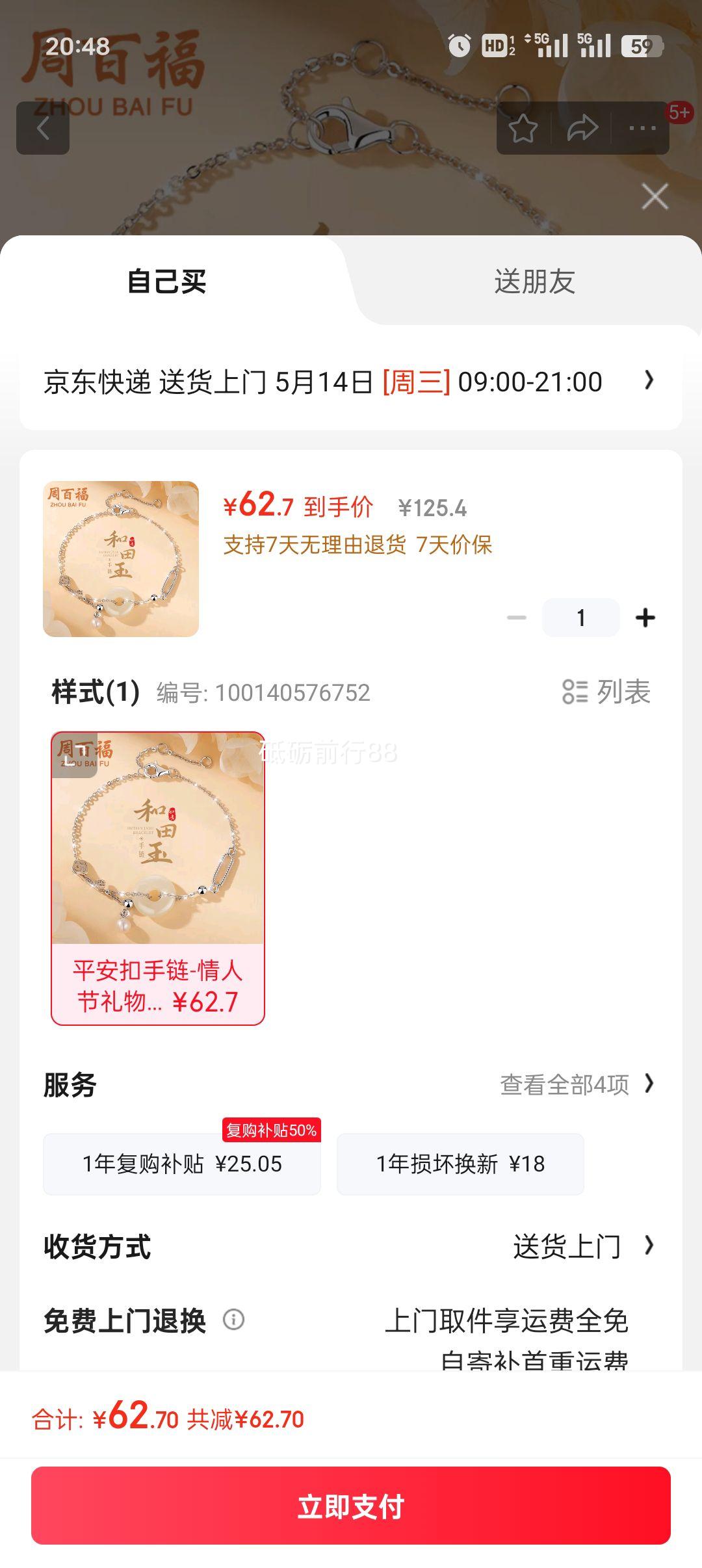Increase quantity with the plus button
The height and width of the screenshot is (1568, 702).
coord(645,618)
